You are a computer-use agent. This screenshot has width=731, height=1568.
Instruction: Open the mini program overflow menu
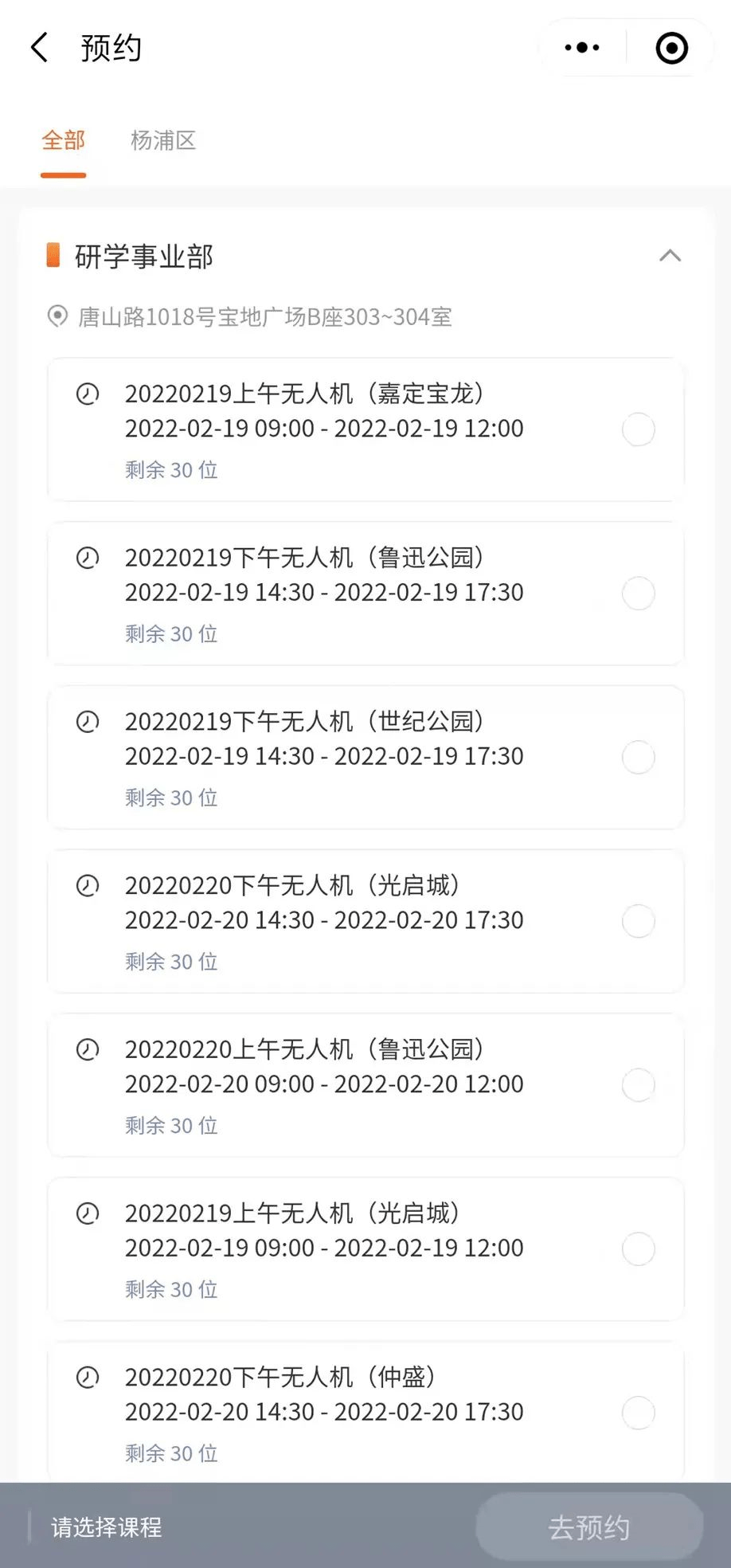click(x=582, y=48)
